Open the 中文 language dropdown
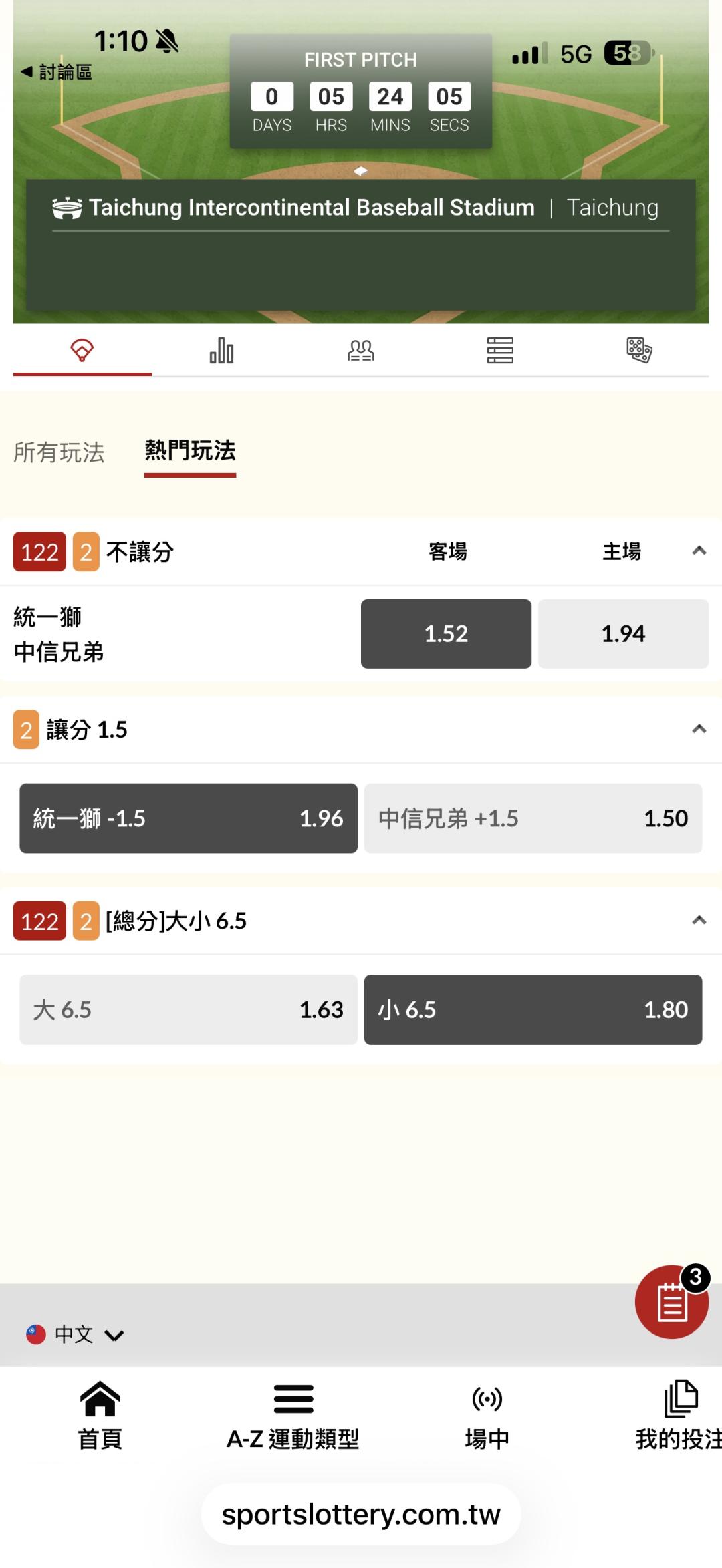The width and height of the screenshot is (722, 1568). 75,1334
